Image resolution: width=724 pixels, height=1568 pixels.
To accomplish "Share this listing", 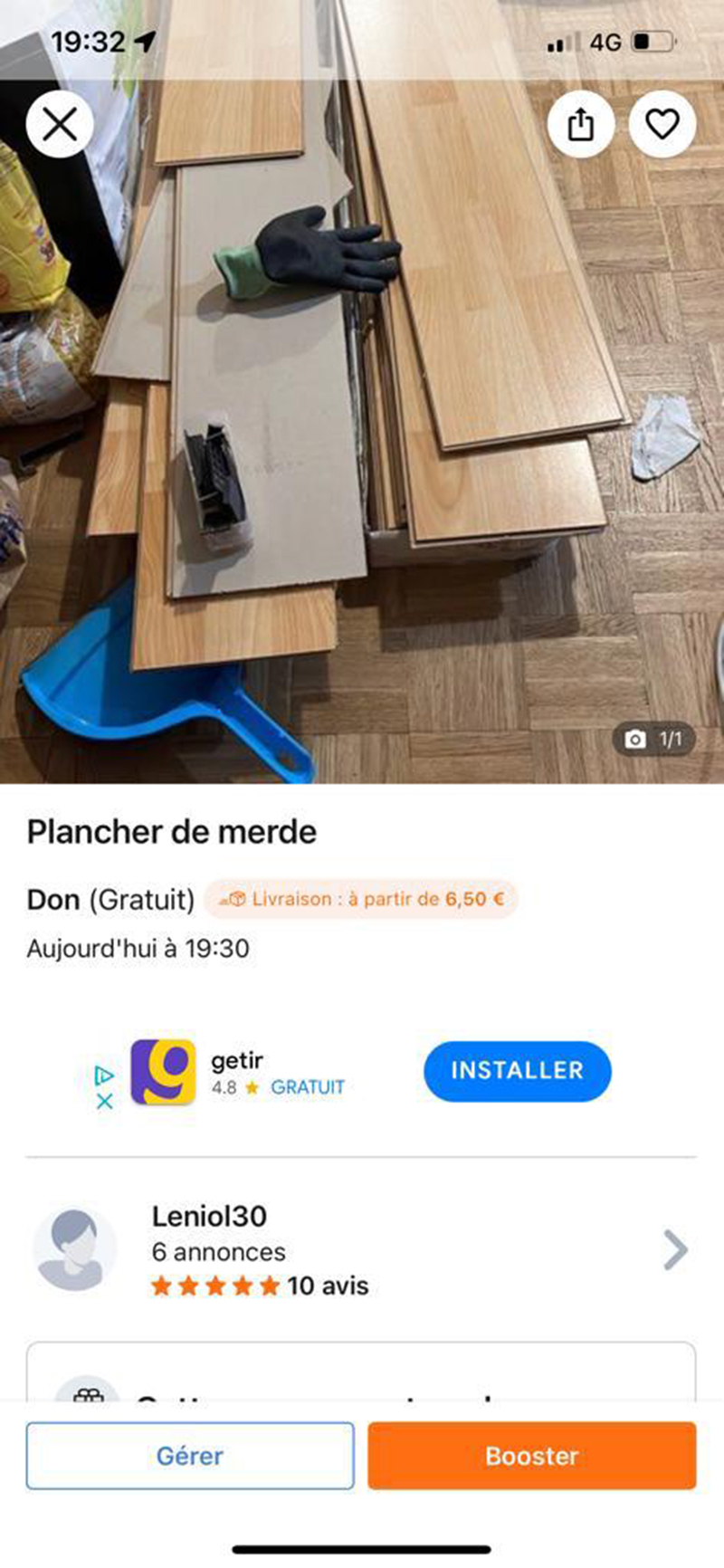I will (x=580, y=124).
